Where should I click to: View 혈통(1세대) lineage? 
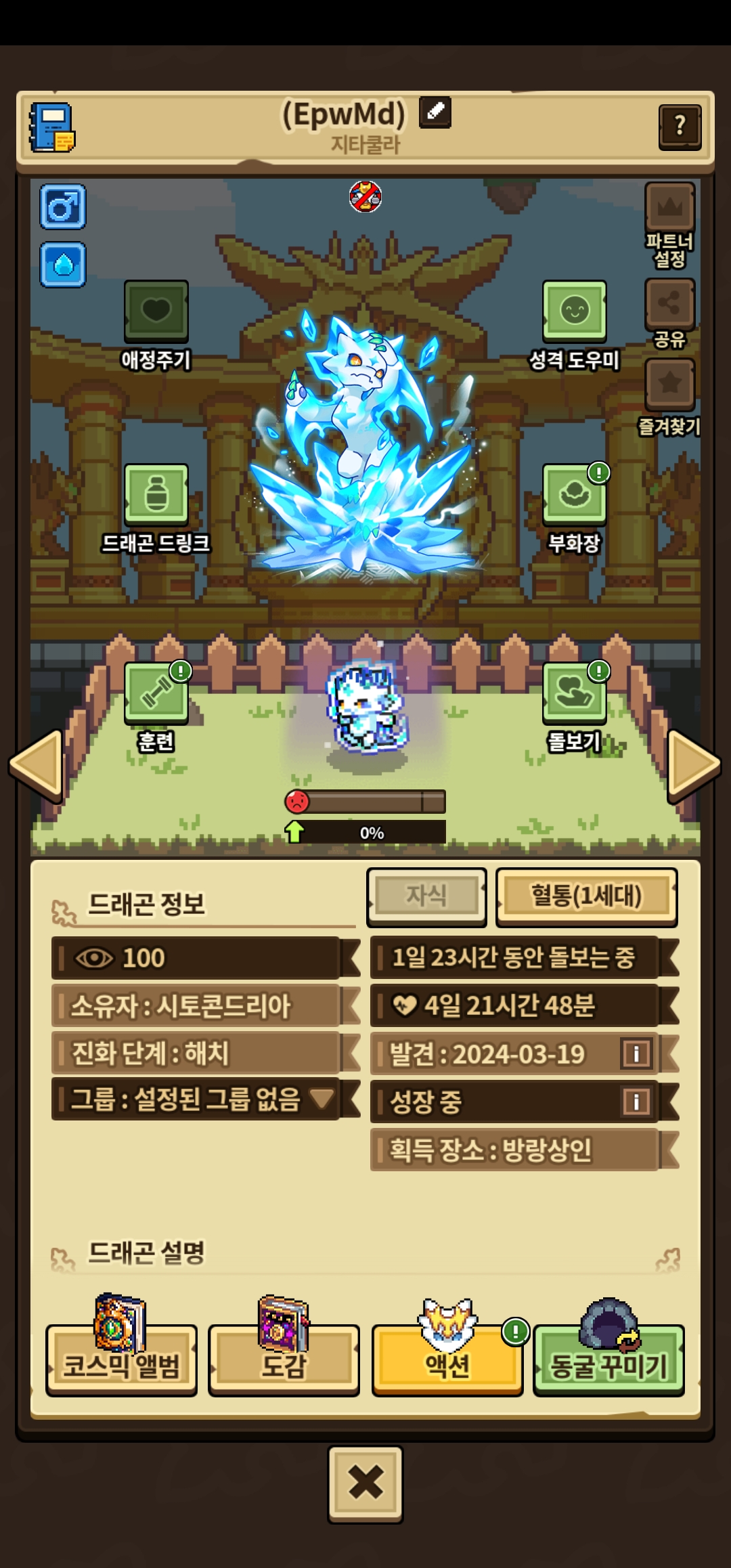pos(586,896)
